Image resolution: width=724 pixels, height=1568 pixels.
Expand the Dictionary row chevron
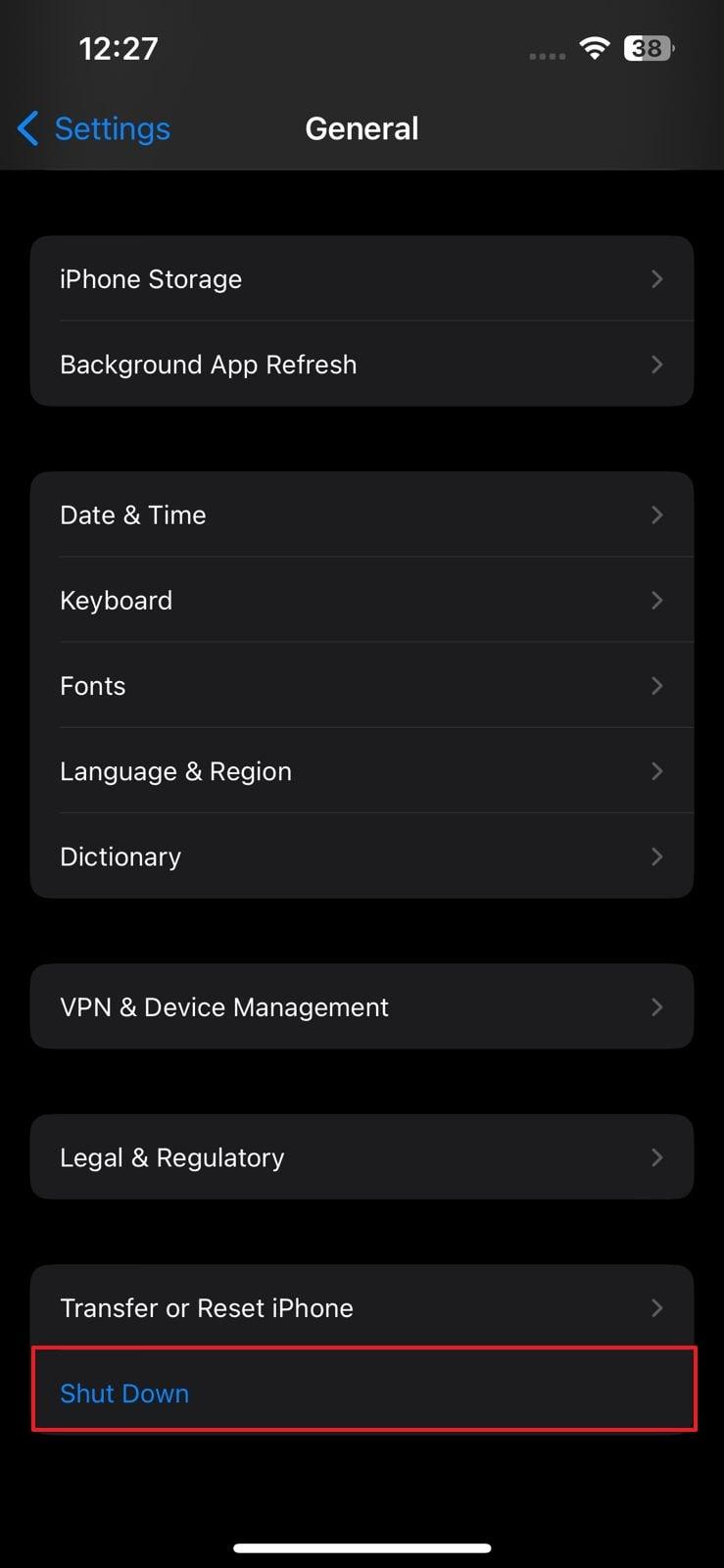(x=658, y=856)
